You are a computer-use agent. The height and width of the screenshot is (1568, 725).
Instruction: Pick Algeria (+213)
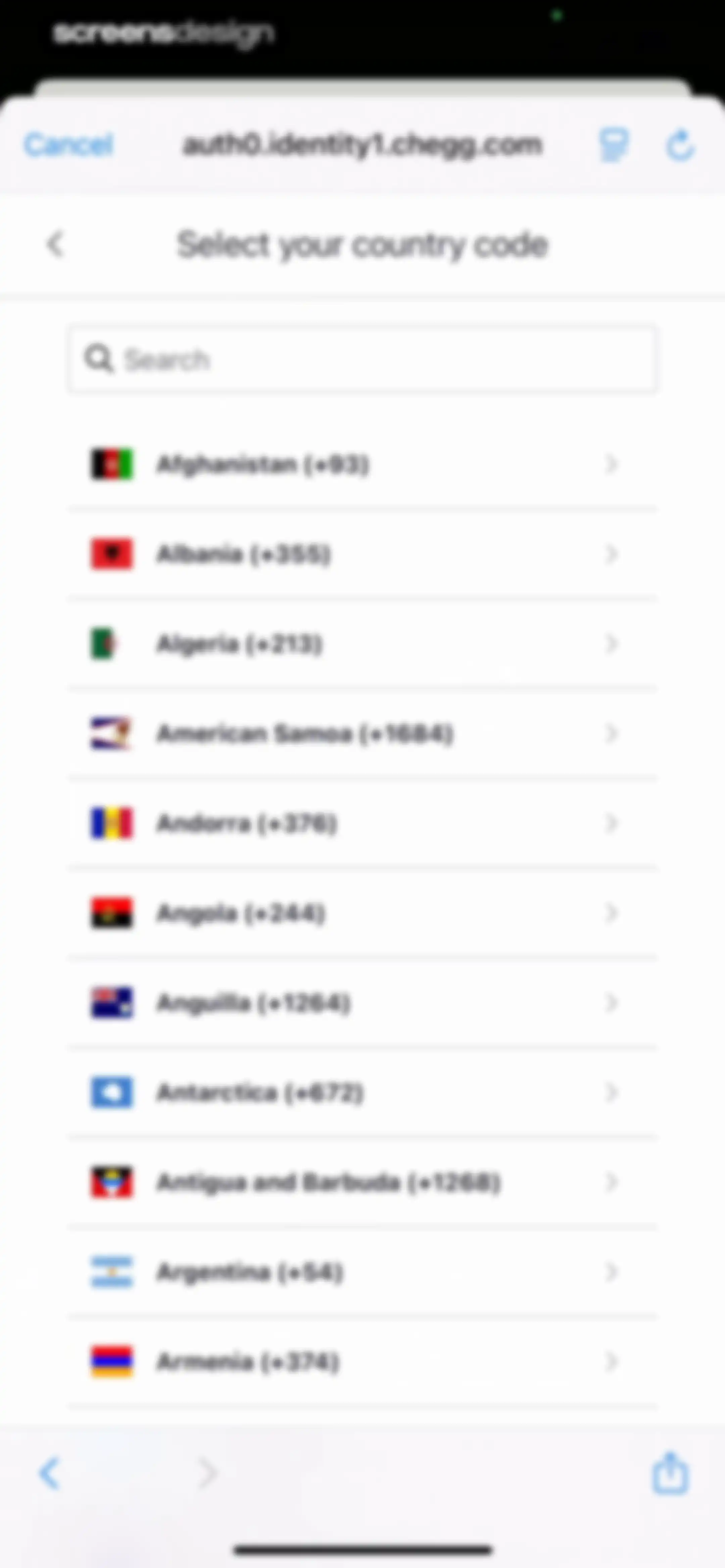[x=362, y=643]
